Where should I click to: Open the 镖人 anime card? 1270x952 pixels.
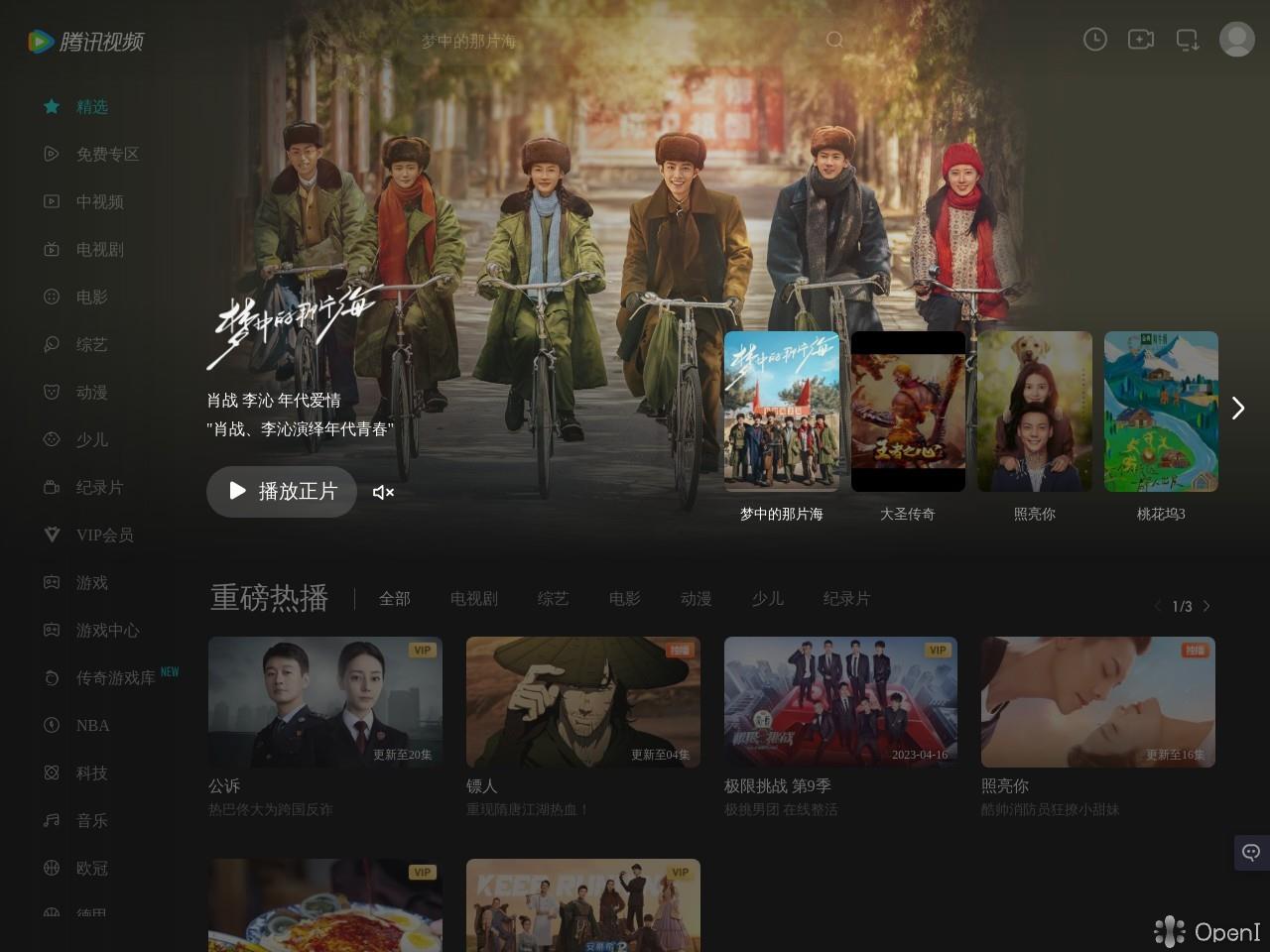(x=582, y=702)
